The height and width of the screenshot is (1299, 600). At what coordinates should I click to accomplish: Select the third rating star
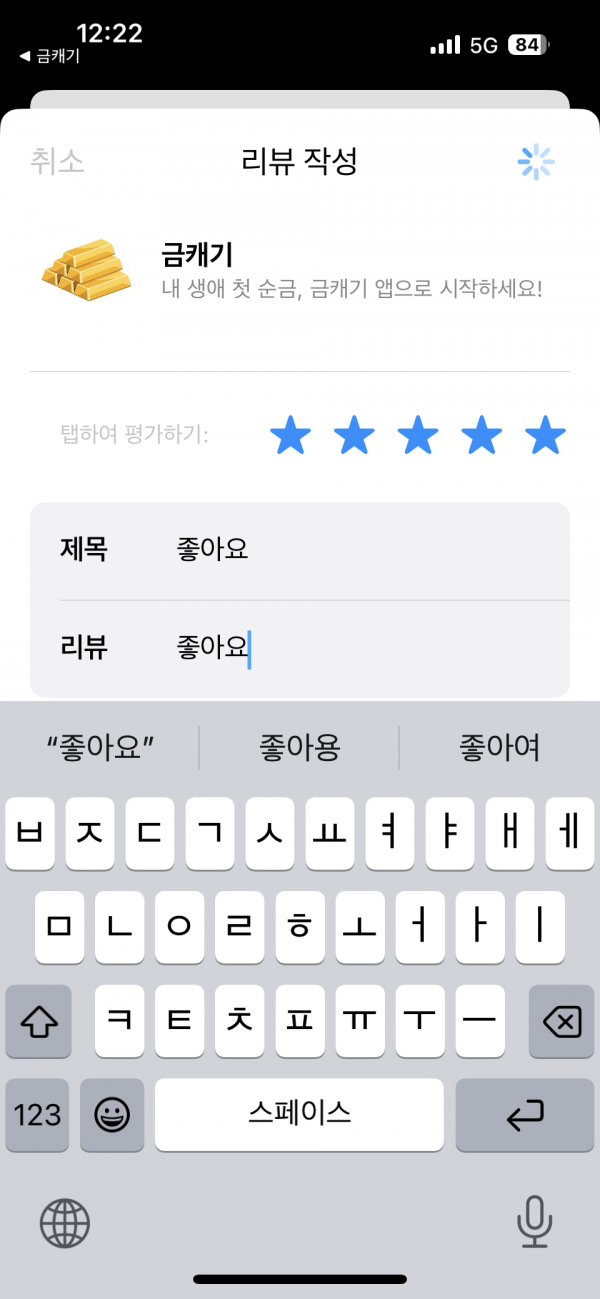pyautogui.click(x=418, y=435)
